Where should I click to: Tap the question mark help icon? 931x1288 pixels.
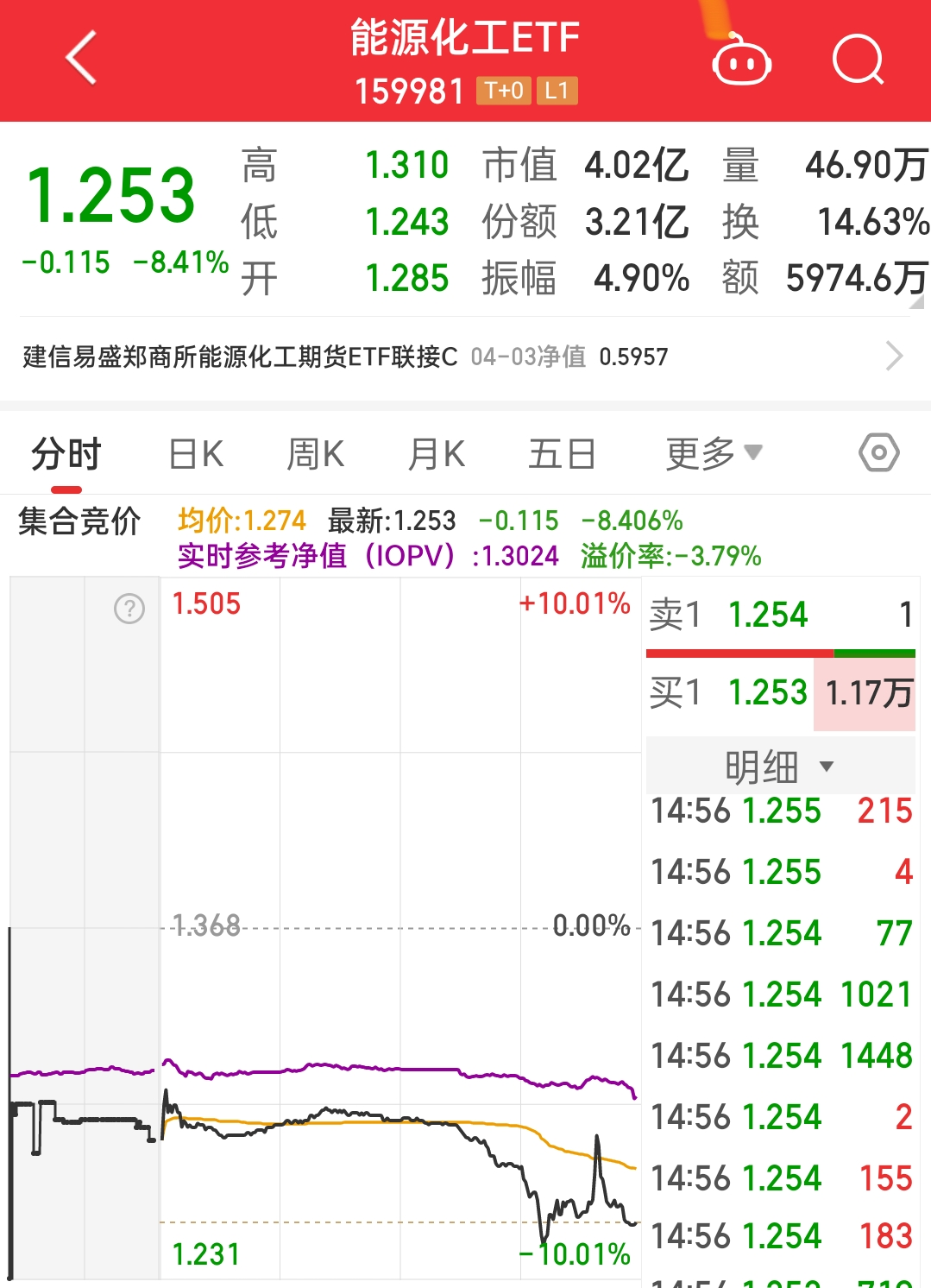click(x=129, y=609)
